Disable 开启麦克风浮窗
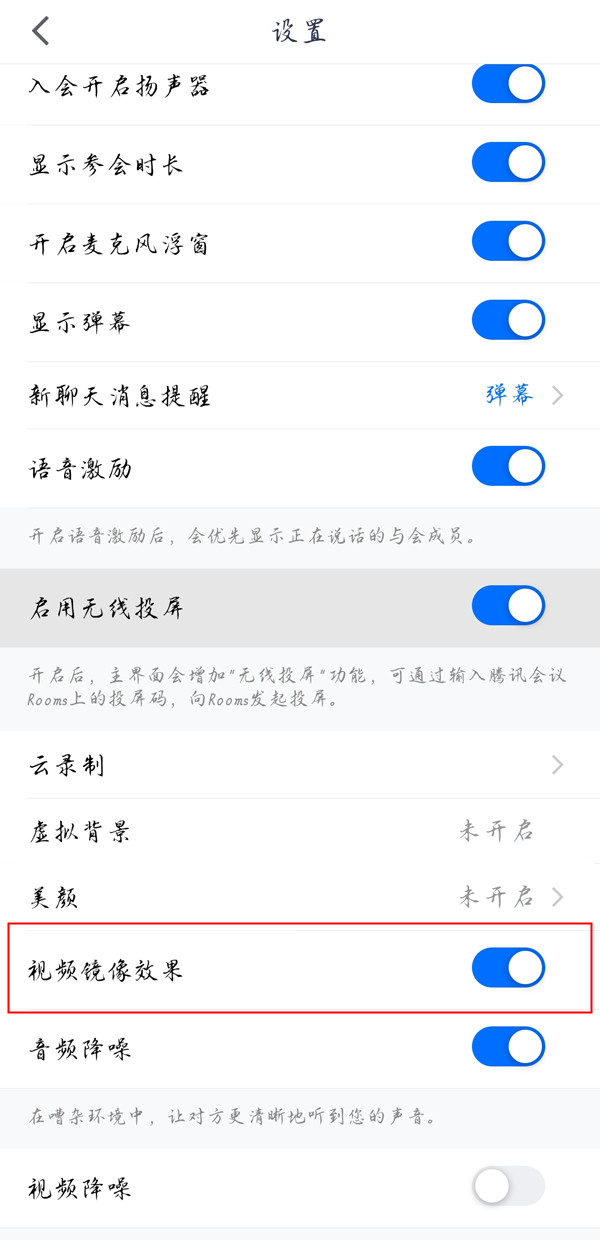600x1240 pixels. point(508,242)
